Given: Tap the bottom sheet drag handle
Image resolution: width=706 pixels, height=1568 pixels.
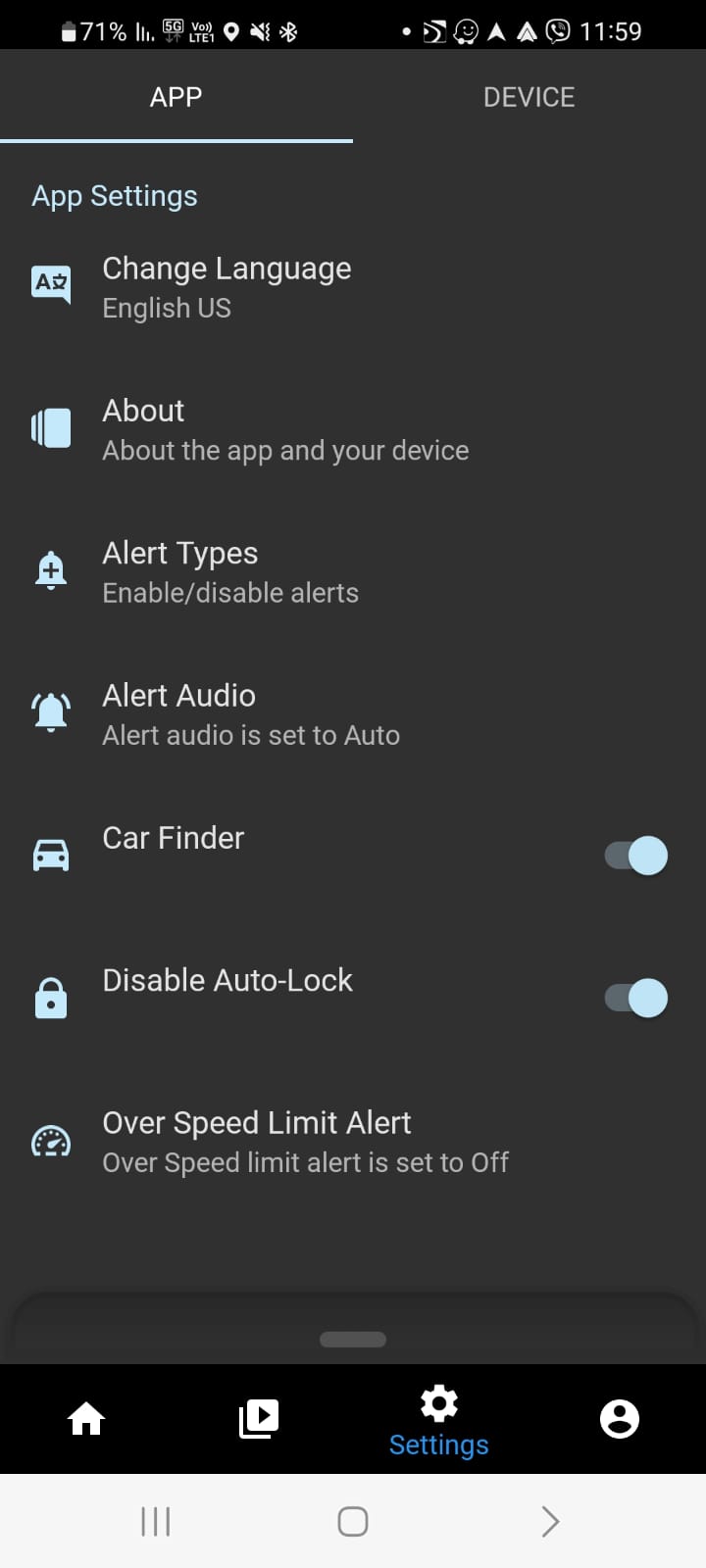Looking at the screenshot, I should click(x=353, y=1339).
